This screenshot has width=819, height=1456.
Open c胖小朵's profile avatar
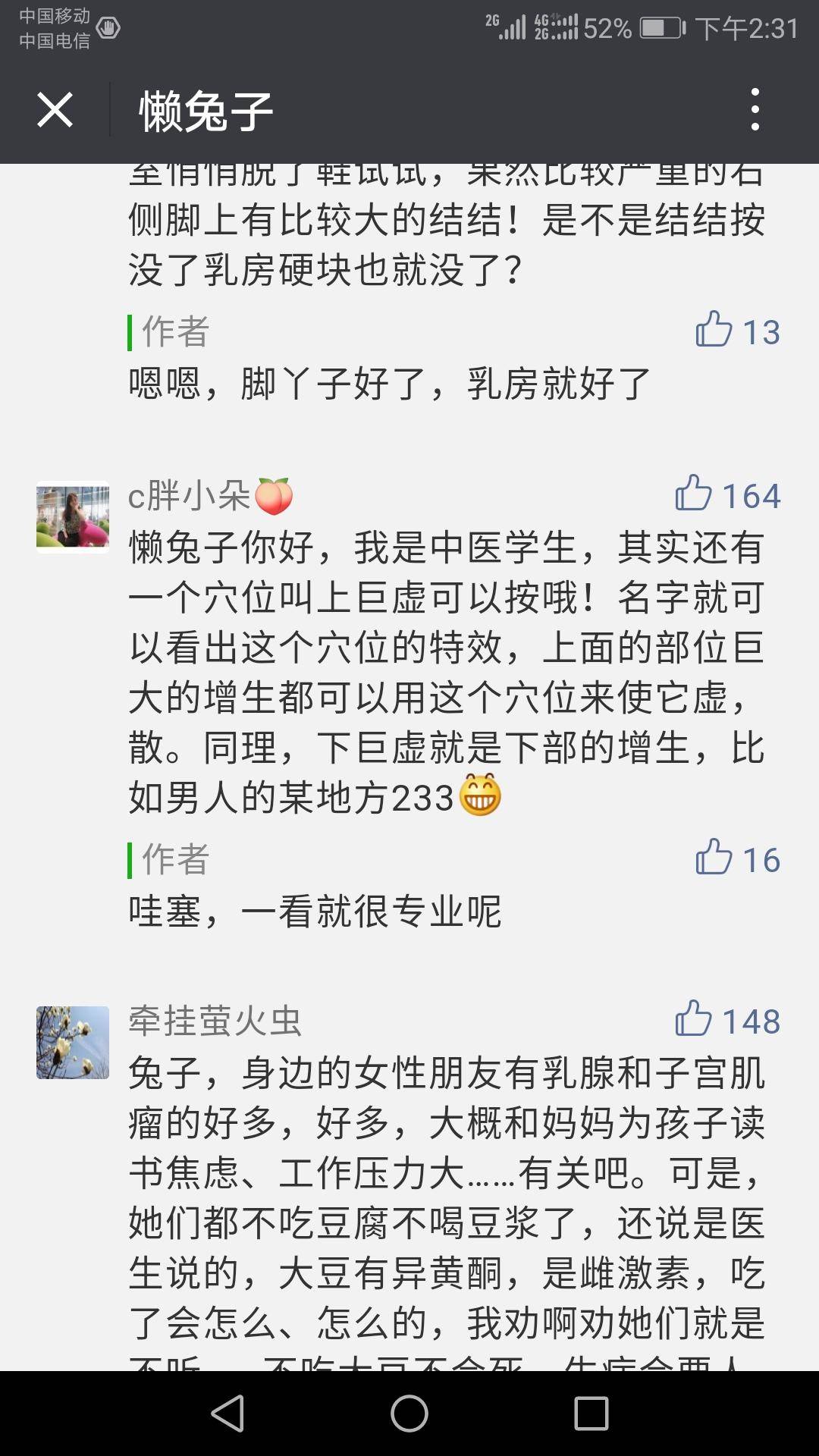(x=71, y=519)
